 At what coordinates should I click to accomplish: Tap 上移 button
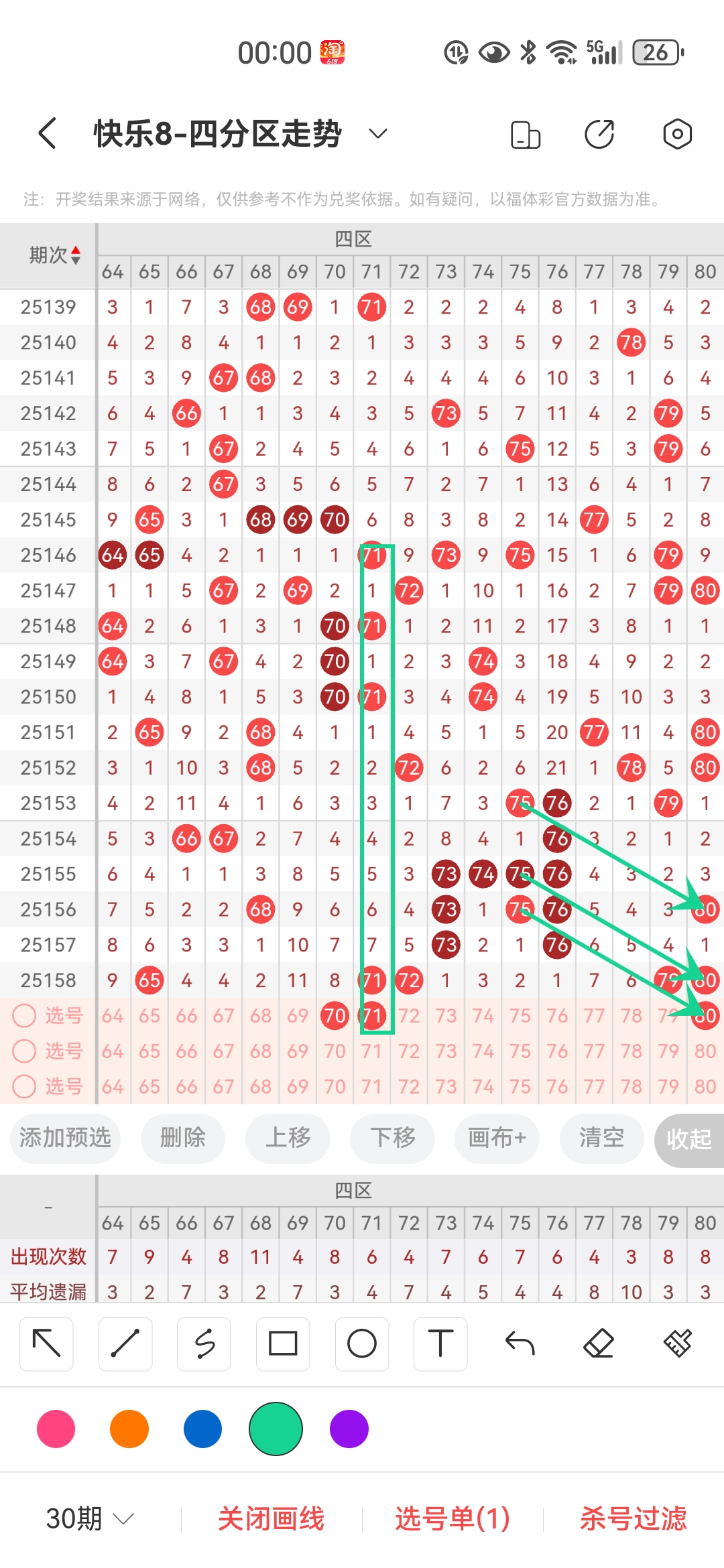coord(288,1138)
